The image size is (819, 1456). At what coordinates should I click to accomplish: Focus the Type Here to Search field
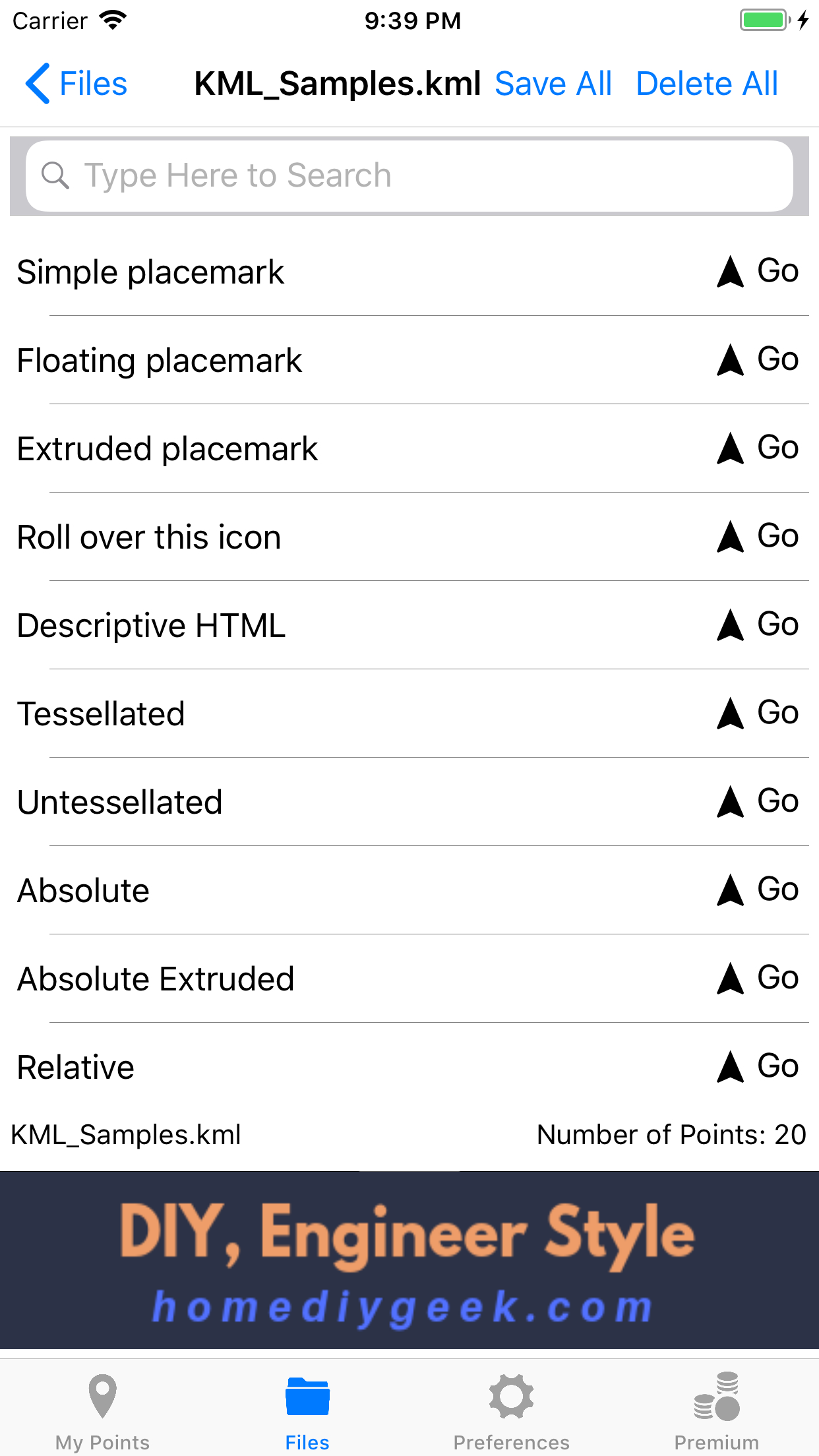pos(409,176)
